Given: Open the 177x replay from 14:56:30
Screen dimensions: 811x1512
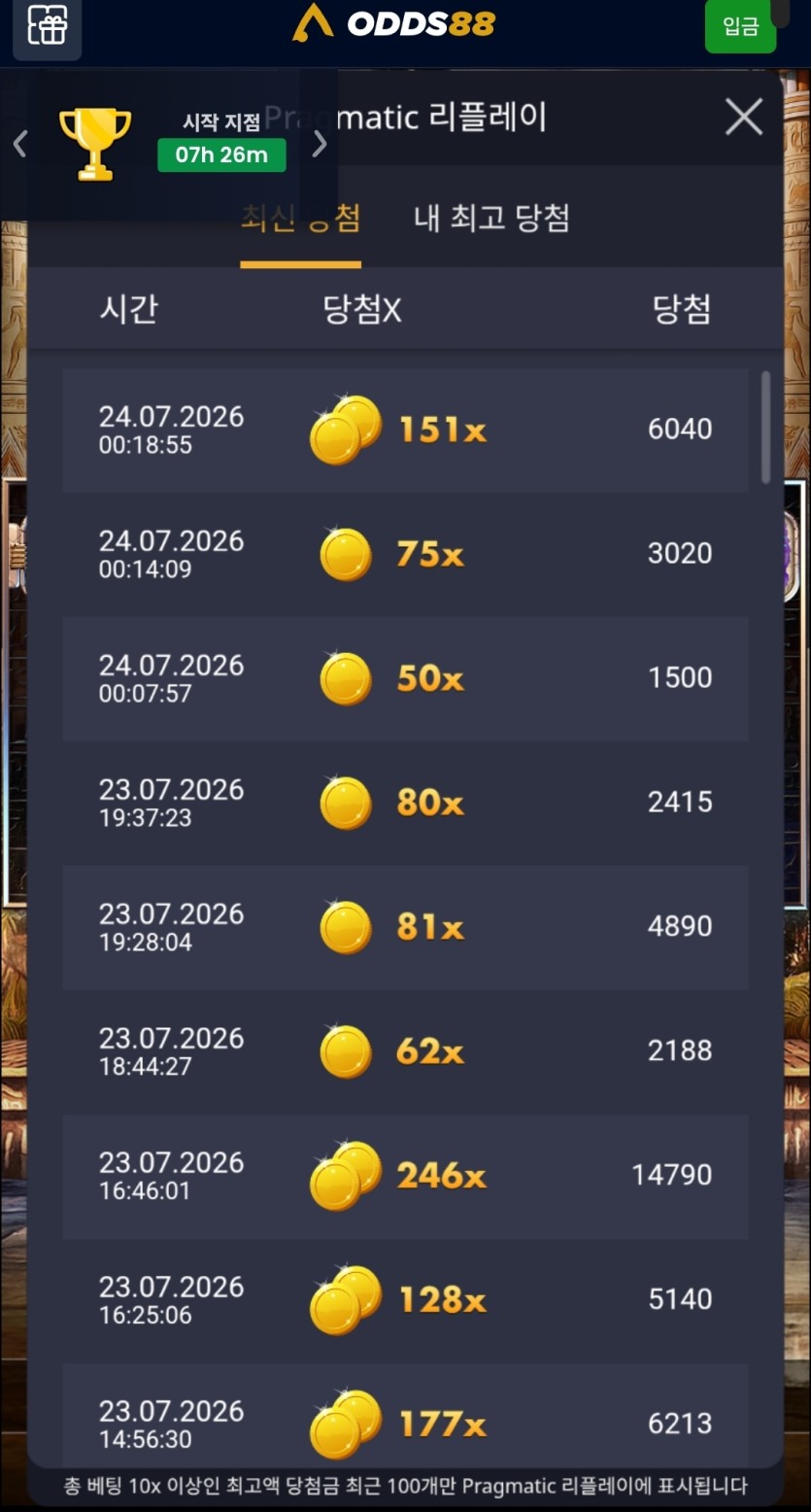Looking at the screenshot, I should pyautogui.click(x=405, y=1416).
